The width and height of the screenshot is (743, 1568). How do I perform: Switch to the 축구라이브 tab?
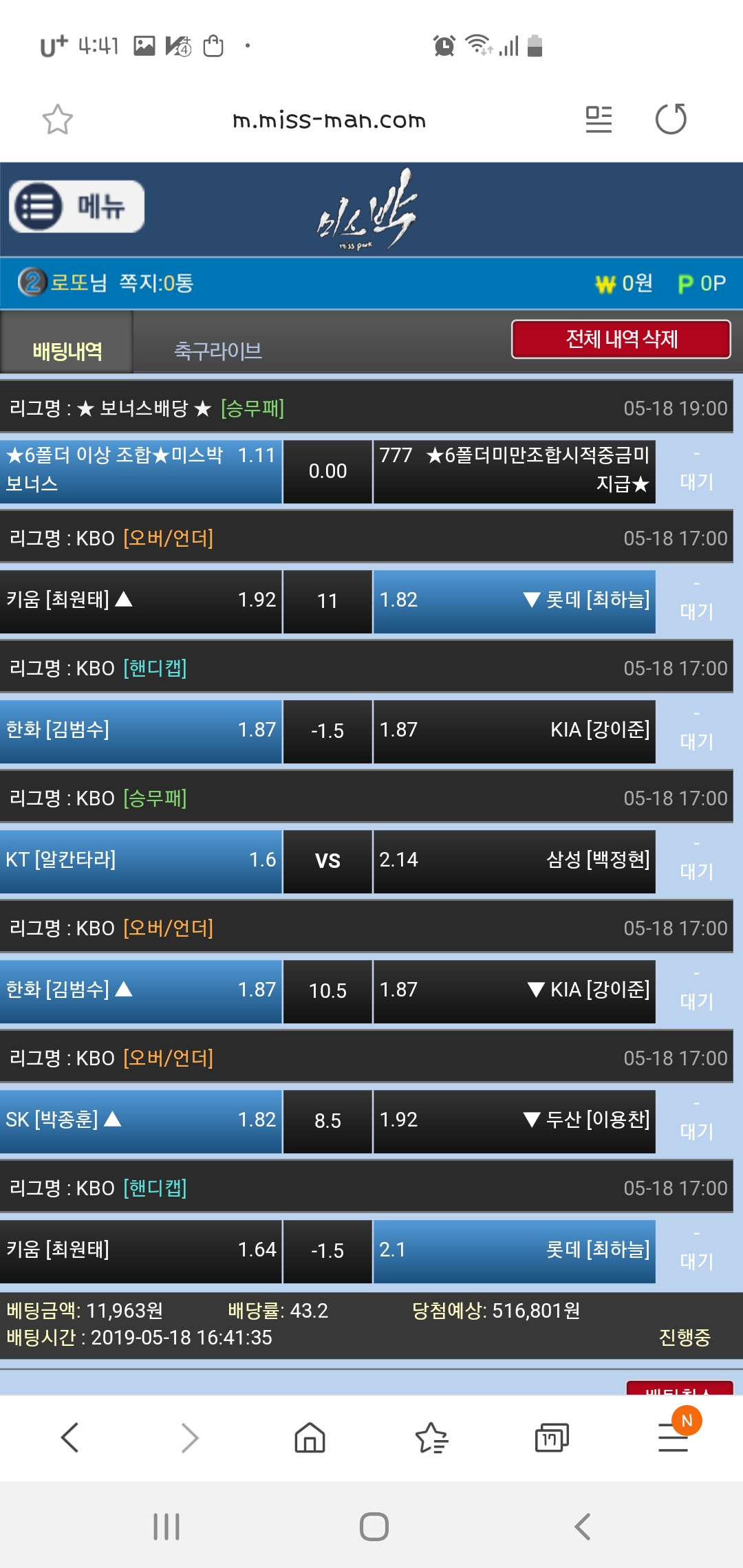[x=217, y=351]
